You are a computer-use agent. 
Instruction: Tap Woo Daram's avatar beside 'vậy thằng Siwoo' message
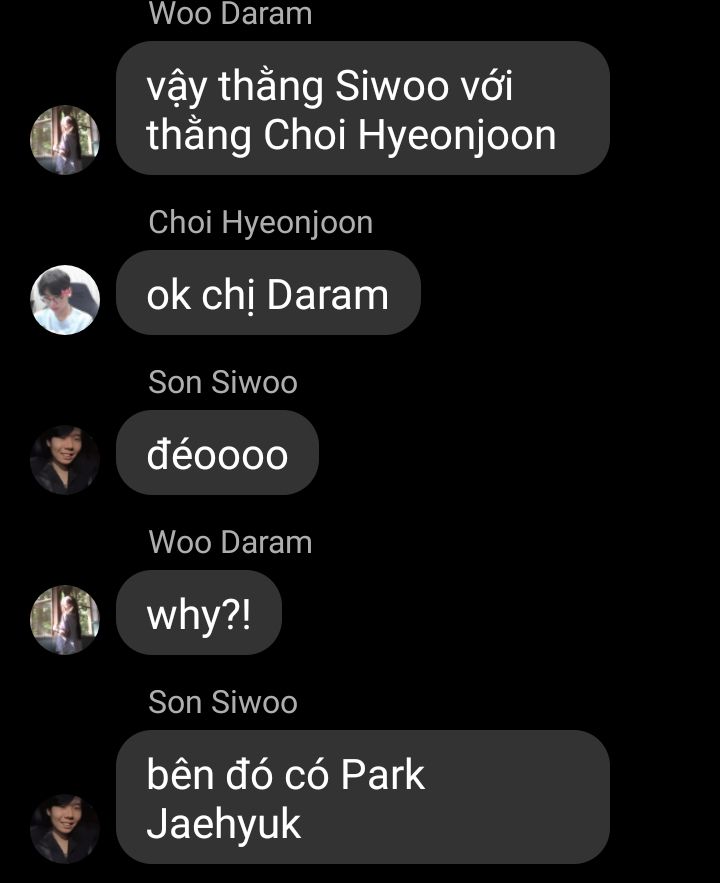tap(65, 139)
